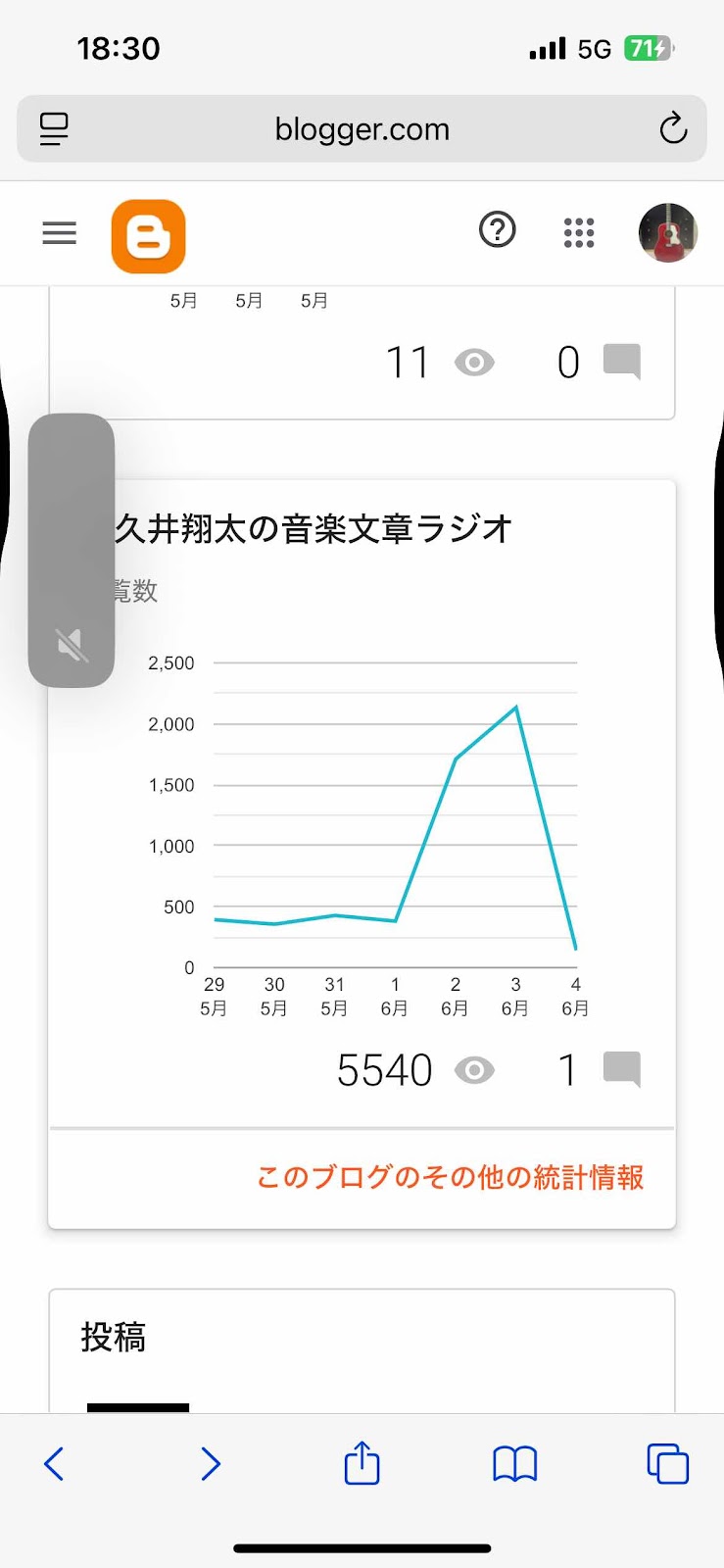Open the help question mark icon
Viewport: 724px width, 1568px height.
pos(498,230)
